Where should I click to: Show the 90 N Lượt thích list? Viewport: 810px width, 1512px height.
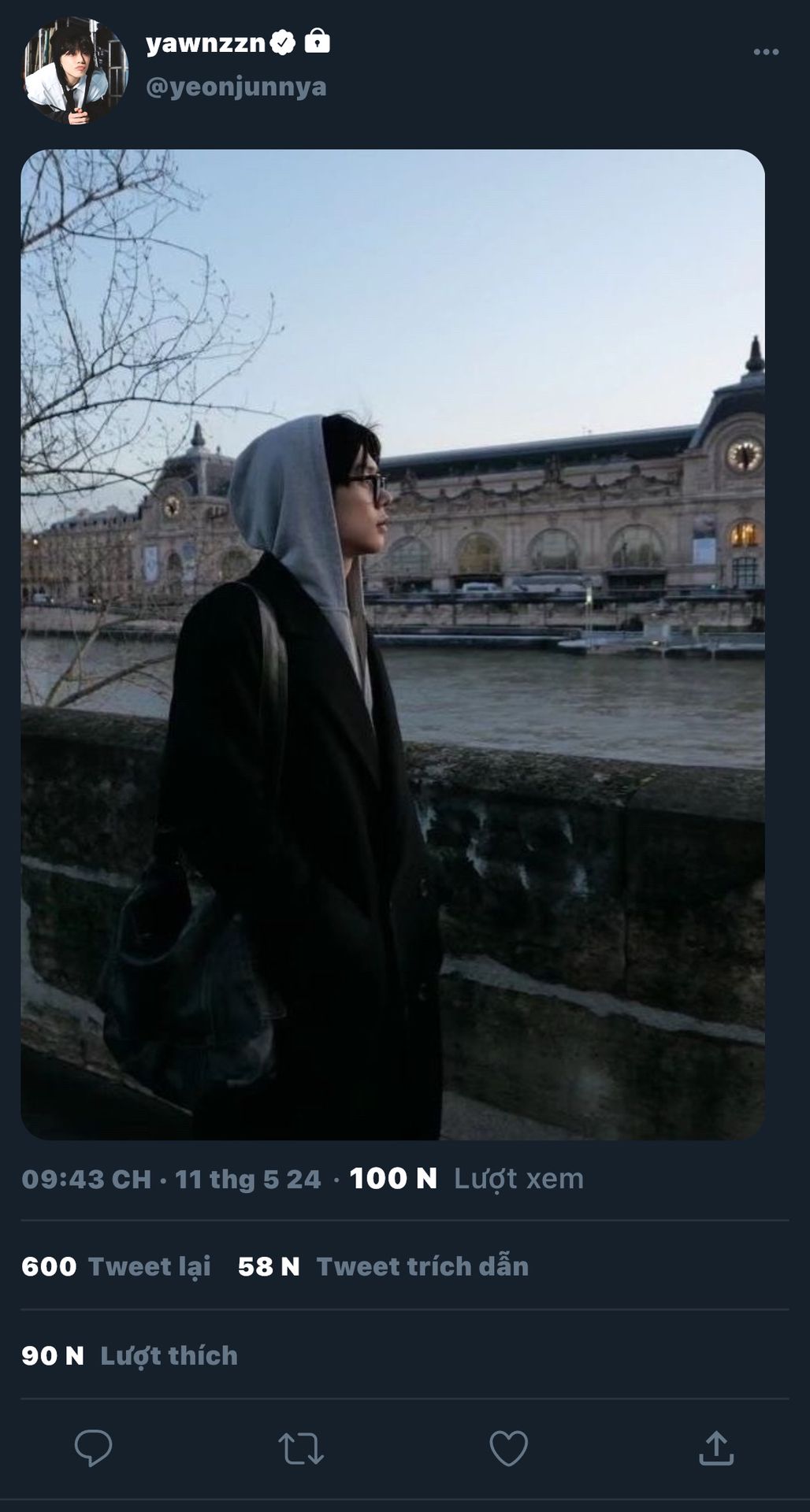click(130, 1354)
